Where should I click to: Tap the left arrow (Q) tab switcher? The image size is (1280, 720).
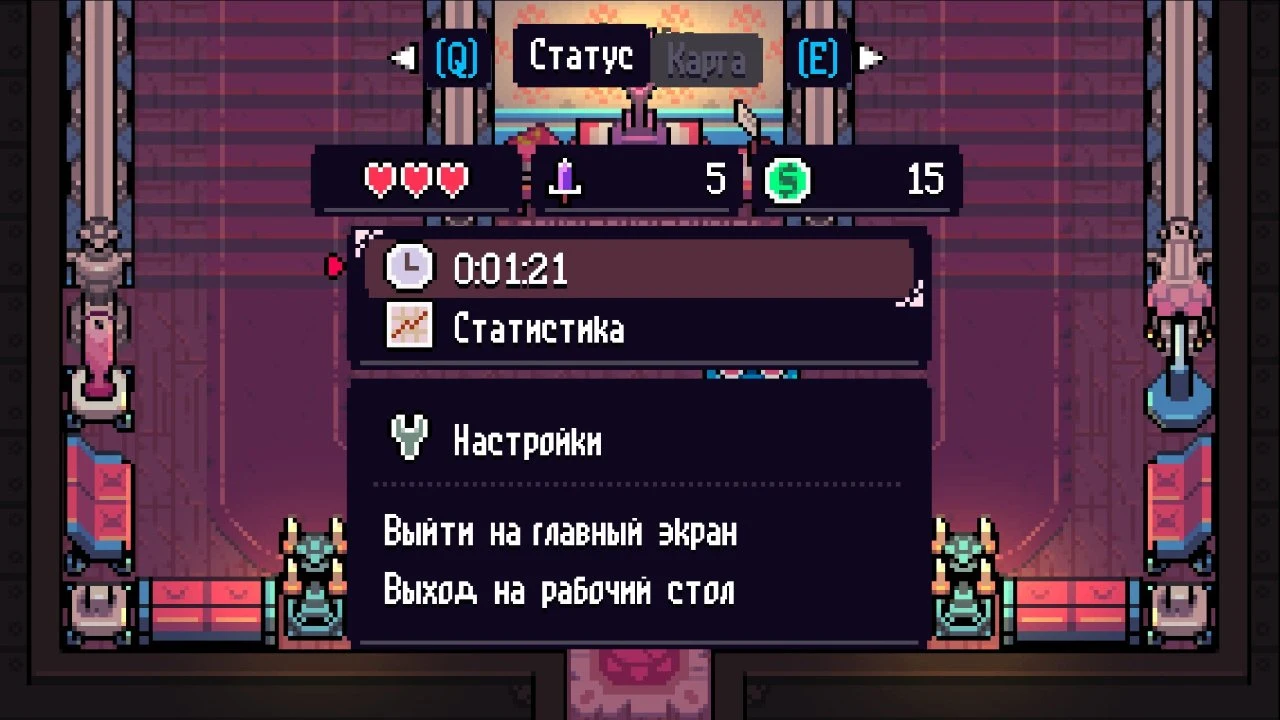point(440,59)
